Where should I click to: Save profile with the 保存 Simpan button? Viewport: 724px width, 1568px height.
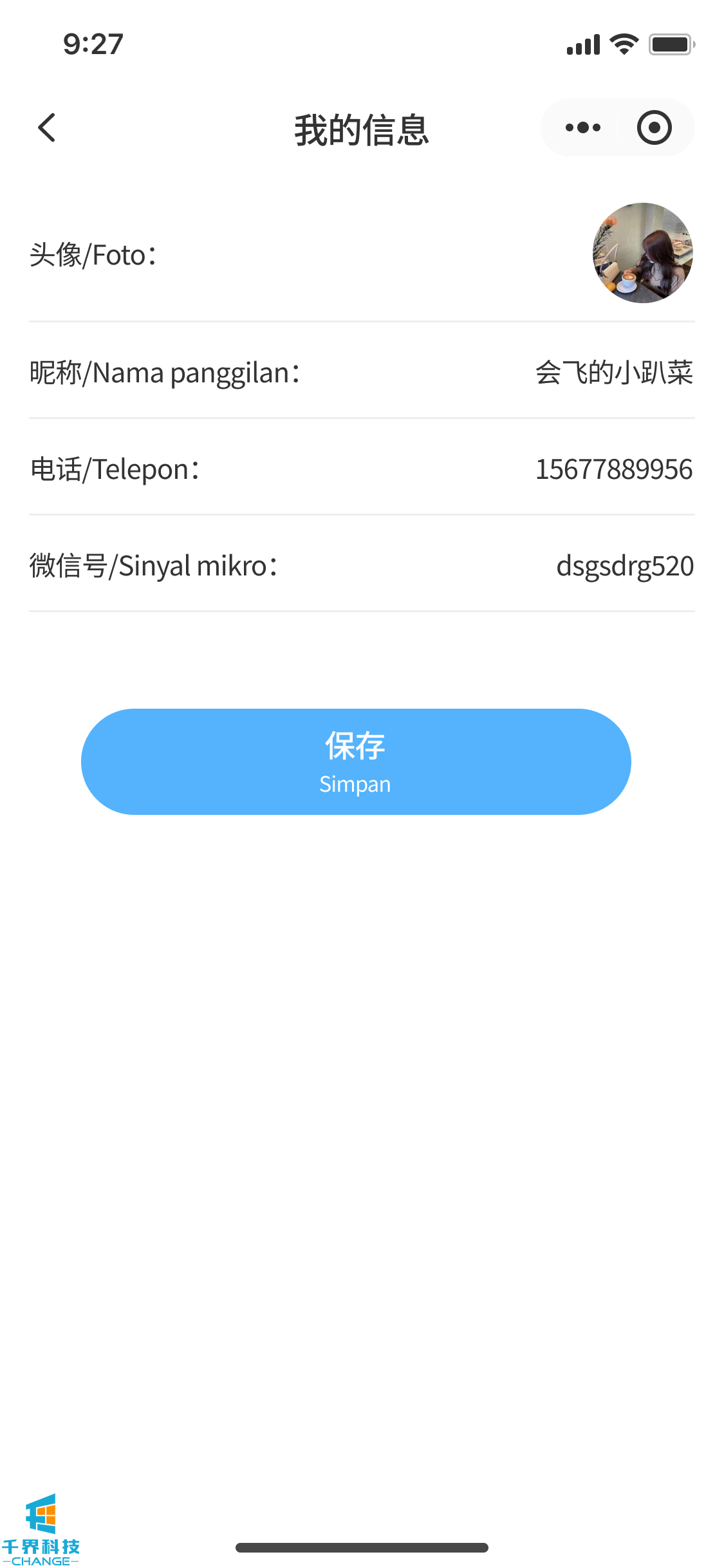[356, 761]
